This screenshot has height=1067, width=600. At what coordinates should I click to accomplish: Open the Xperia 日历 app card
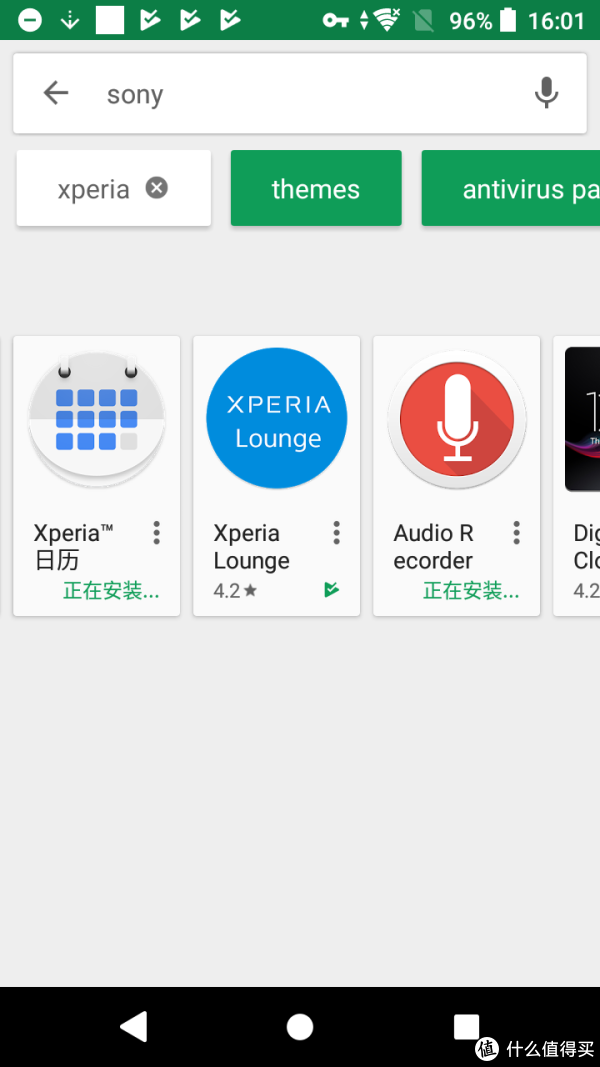click(97, 476)
